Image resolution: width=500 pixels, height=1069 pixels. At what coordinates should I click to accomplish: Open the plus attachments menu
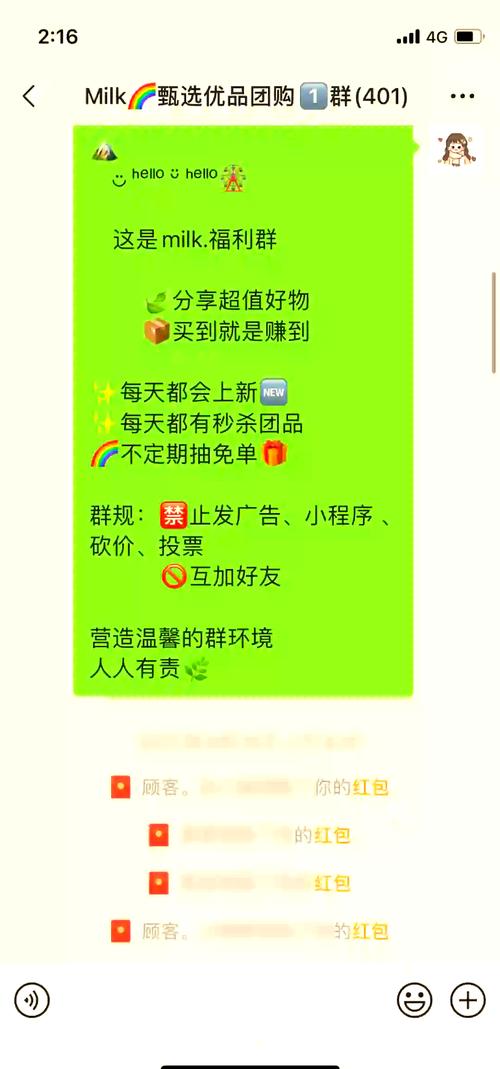(467, 1000)
